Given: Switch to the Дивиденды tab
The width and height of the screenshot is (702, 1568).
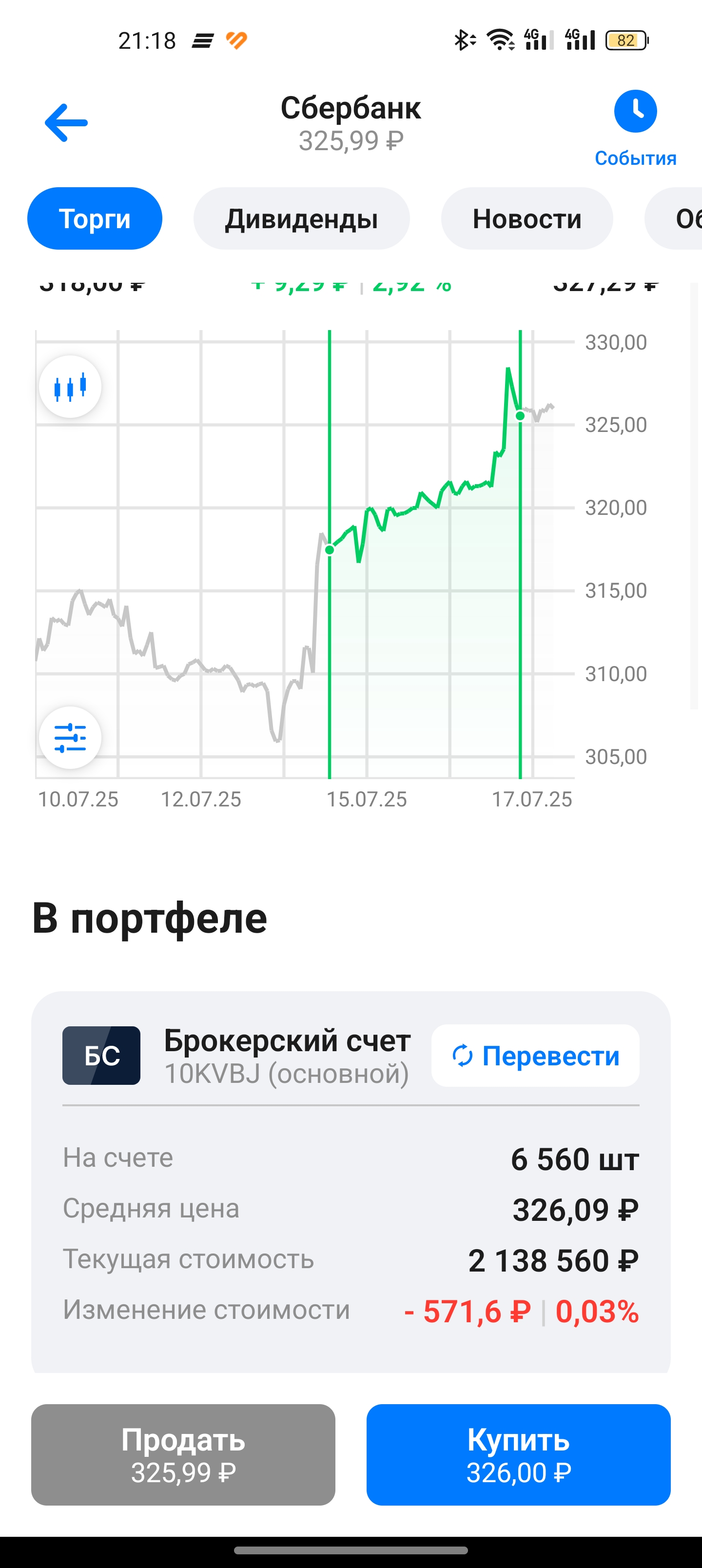Looking at the screenshot, I should (301, 218).
